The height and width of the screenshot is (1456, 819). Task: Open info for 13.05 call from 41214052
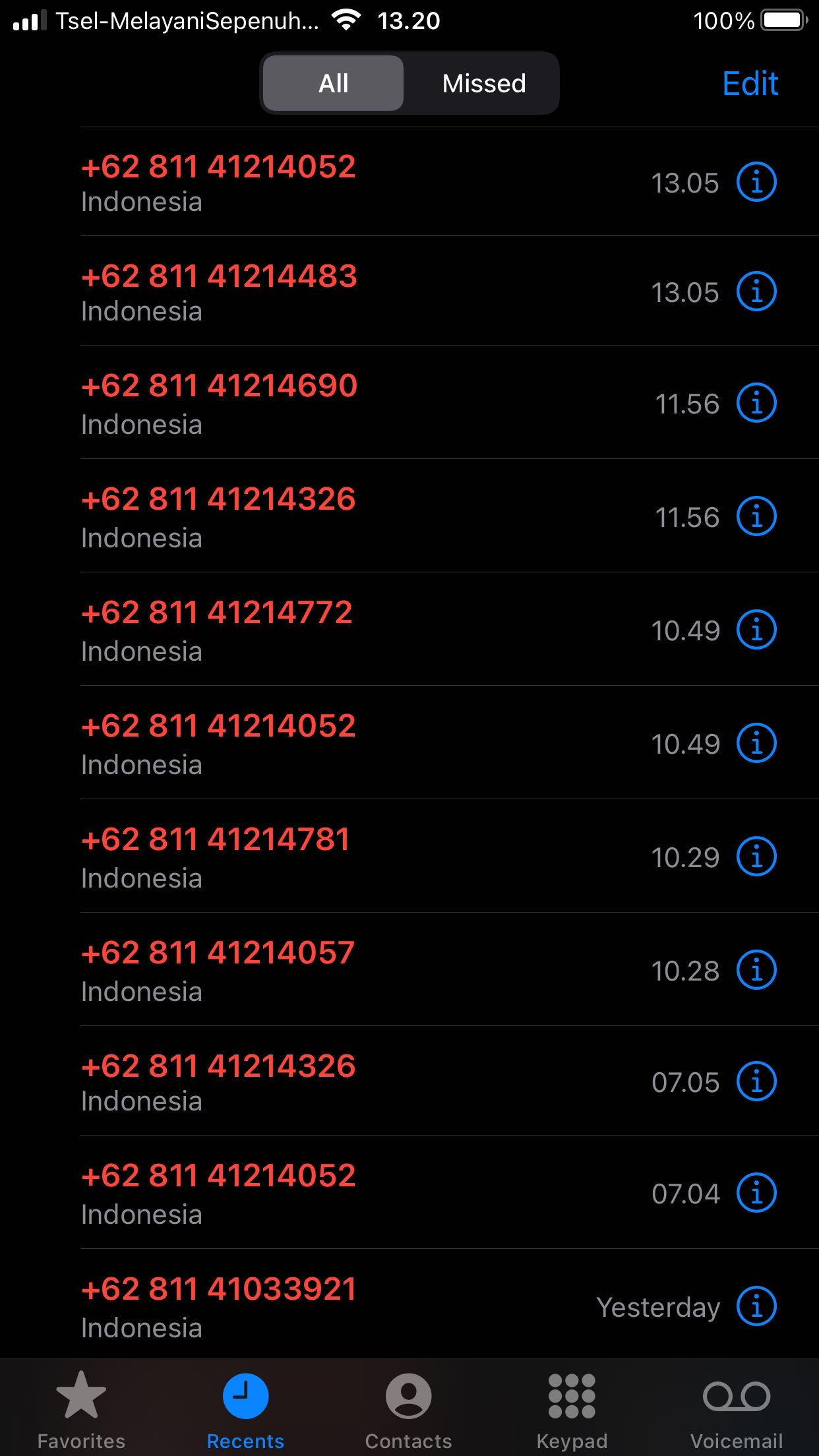click(756, 182)
